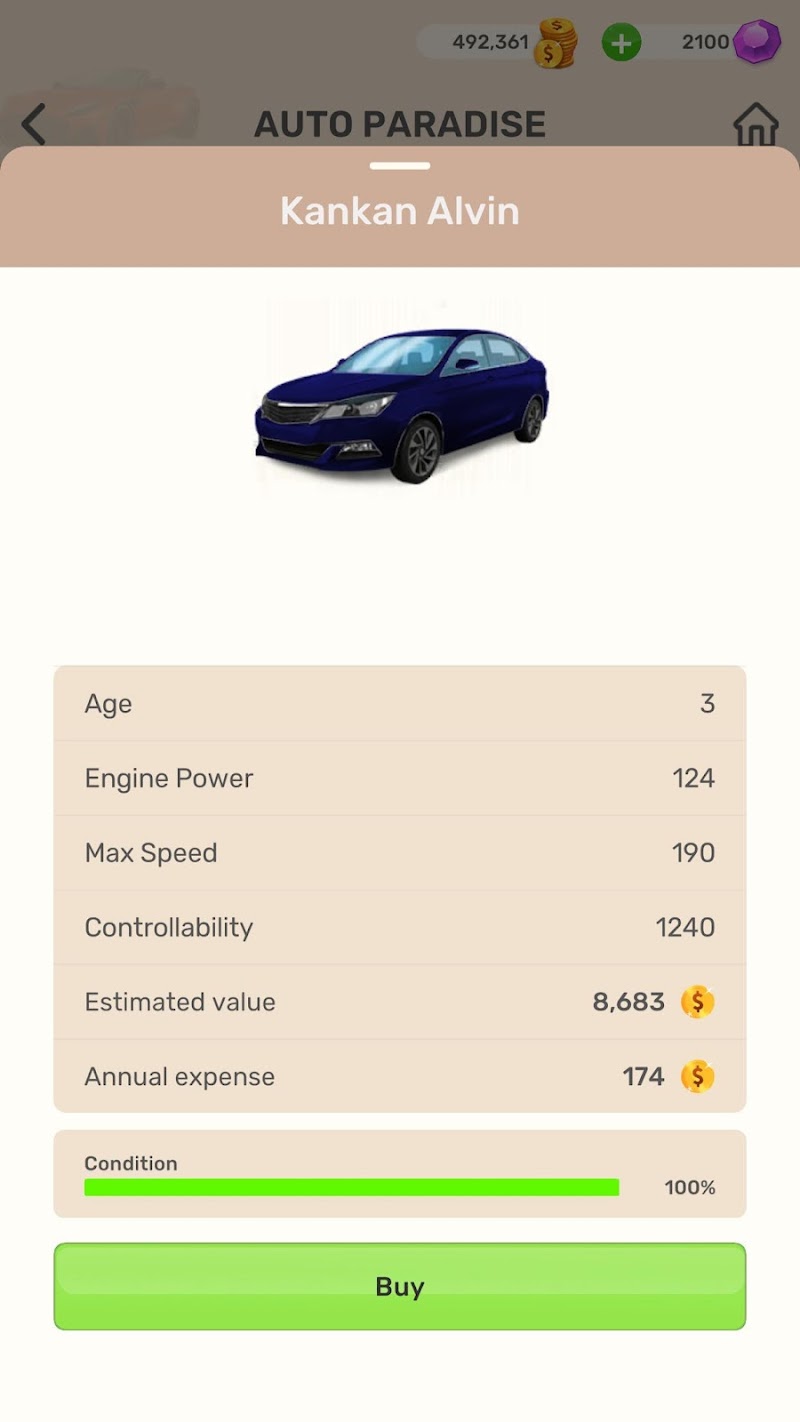Tap the sheet's drag handle

coord(400,166)
